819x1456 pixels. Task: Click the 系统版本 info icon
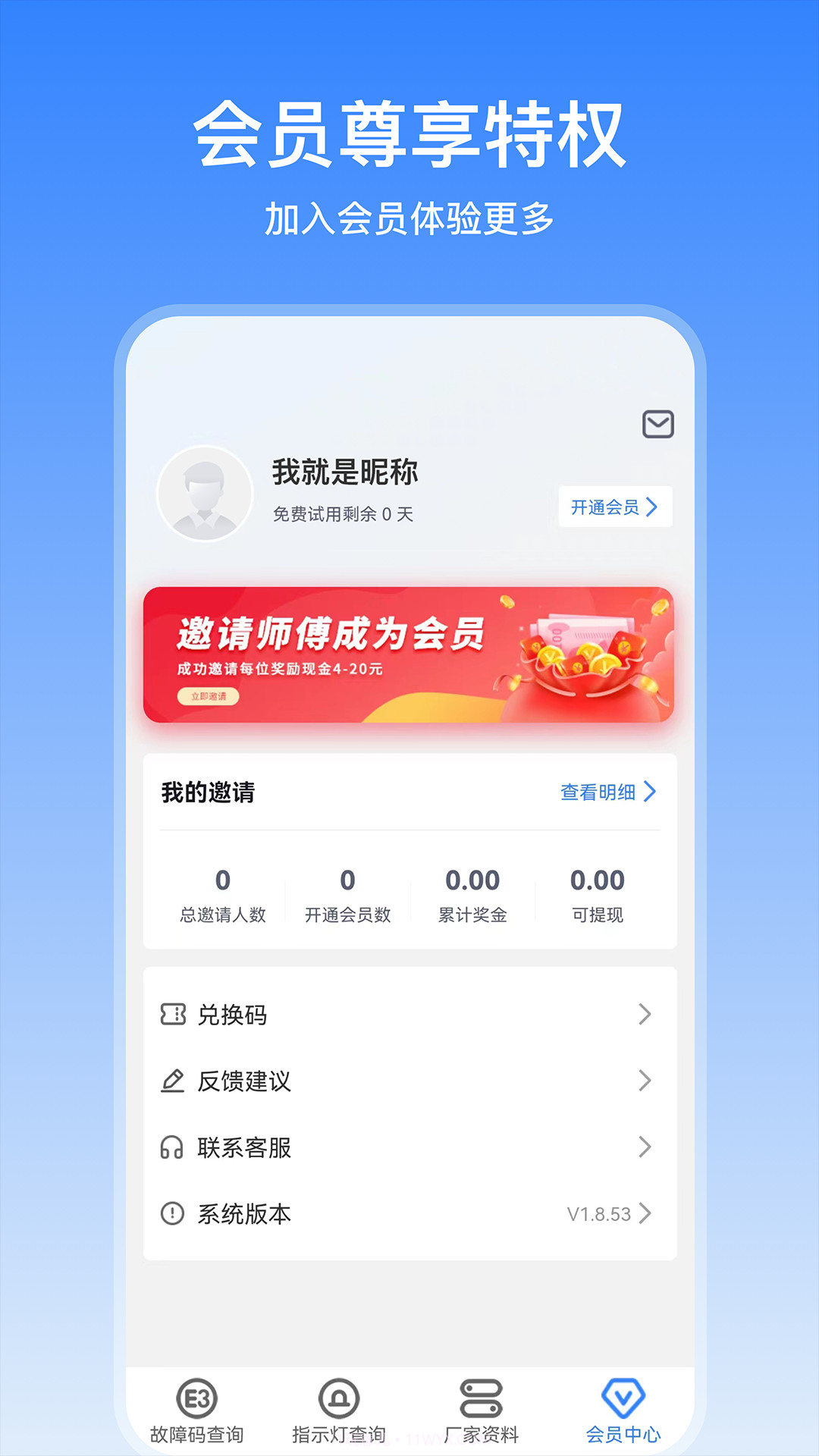[x=171, y=1213]
